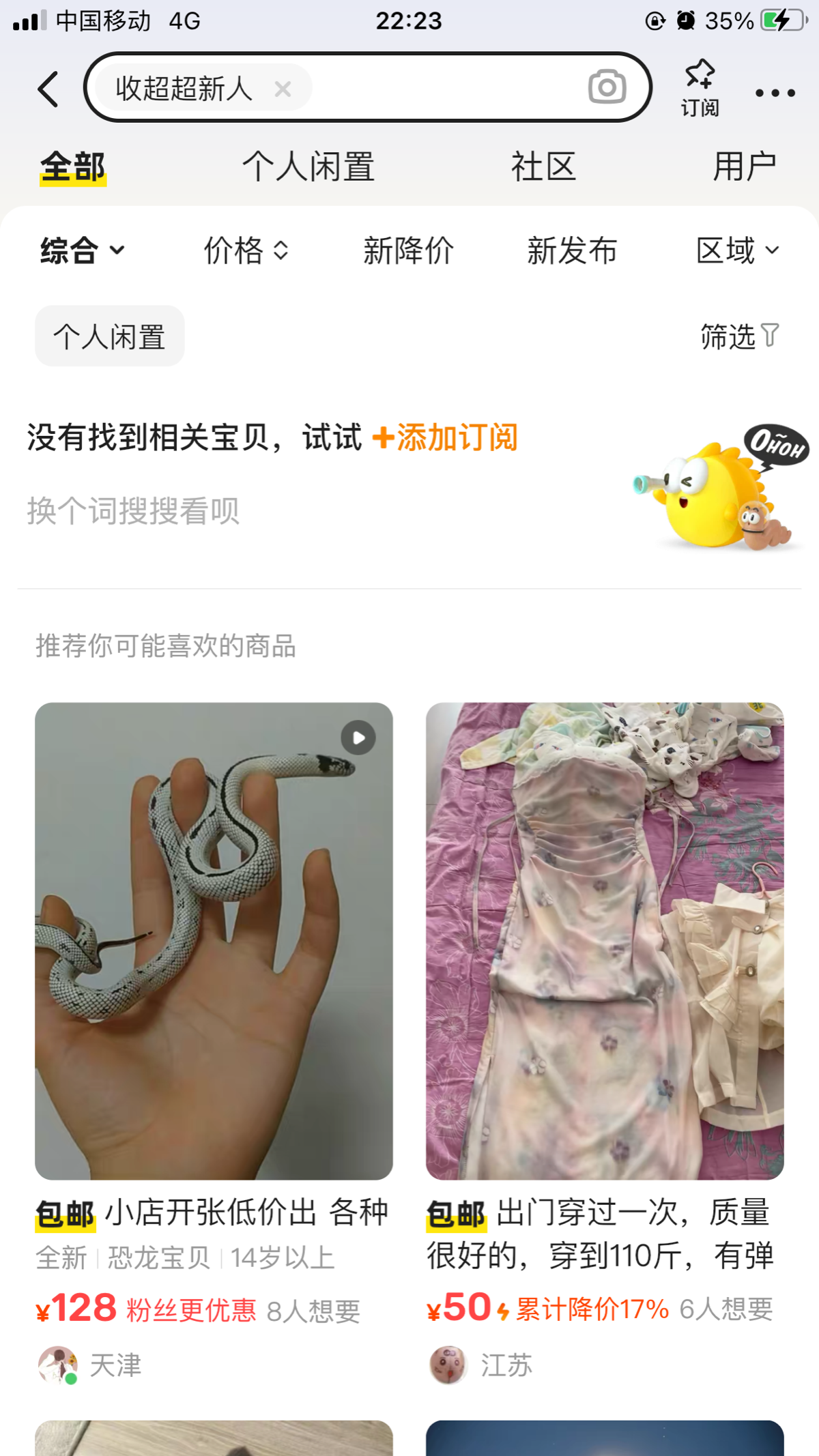
Task: Expand the 区域 region dropdown
Action: point(737,250)
